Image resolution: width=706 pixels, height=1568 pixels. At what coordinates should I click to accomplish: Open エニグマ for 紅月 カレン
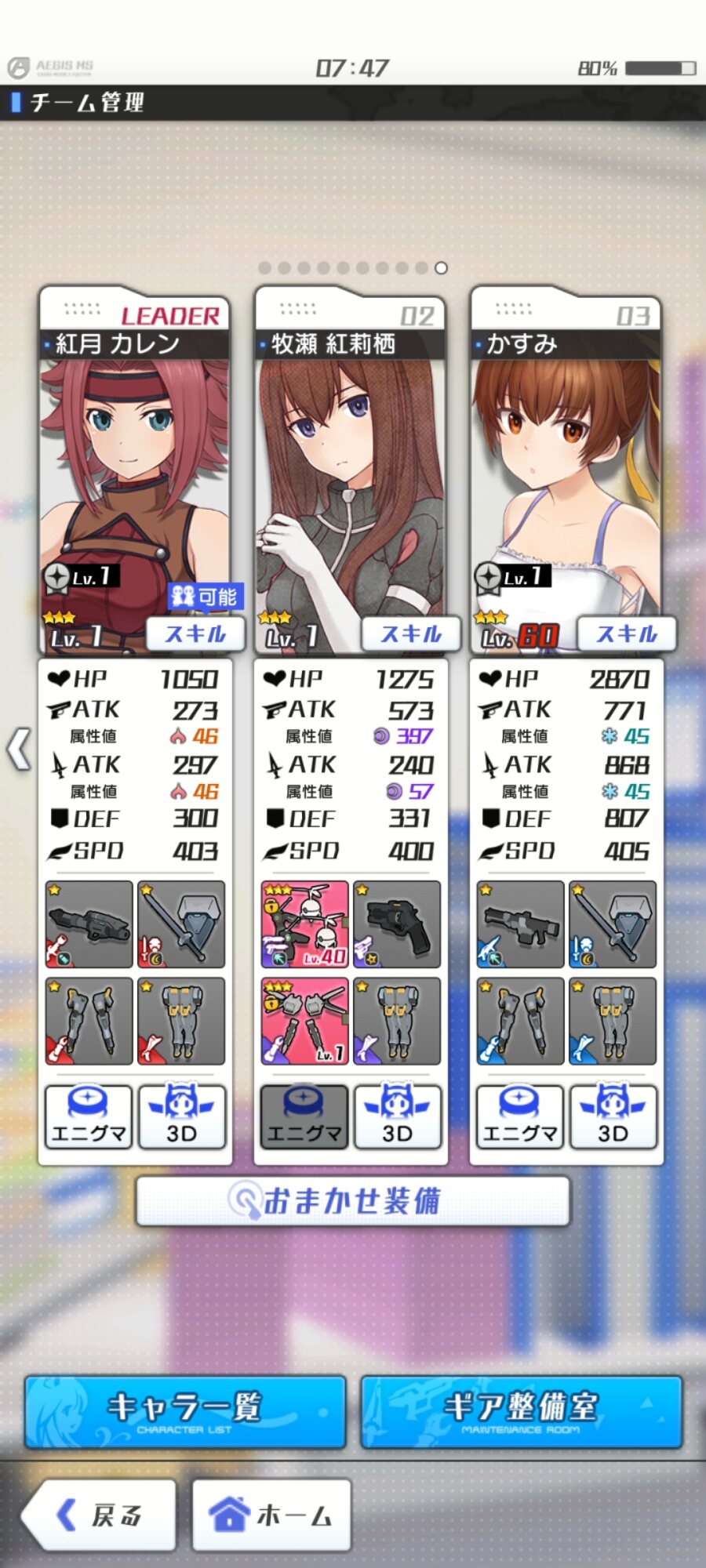tap(88, 1117)
